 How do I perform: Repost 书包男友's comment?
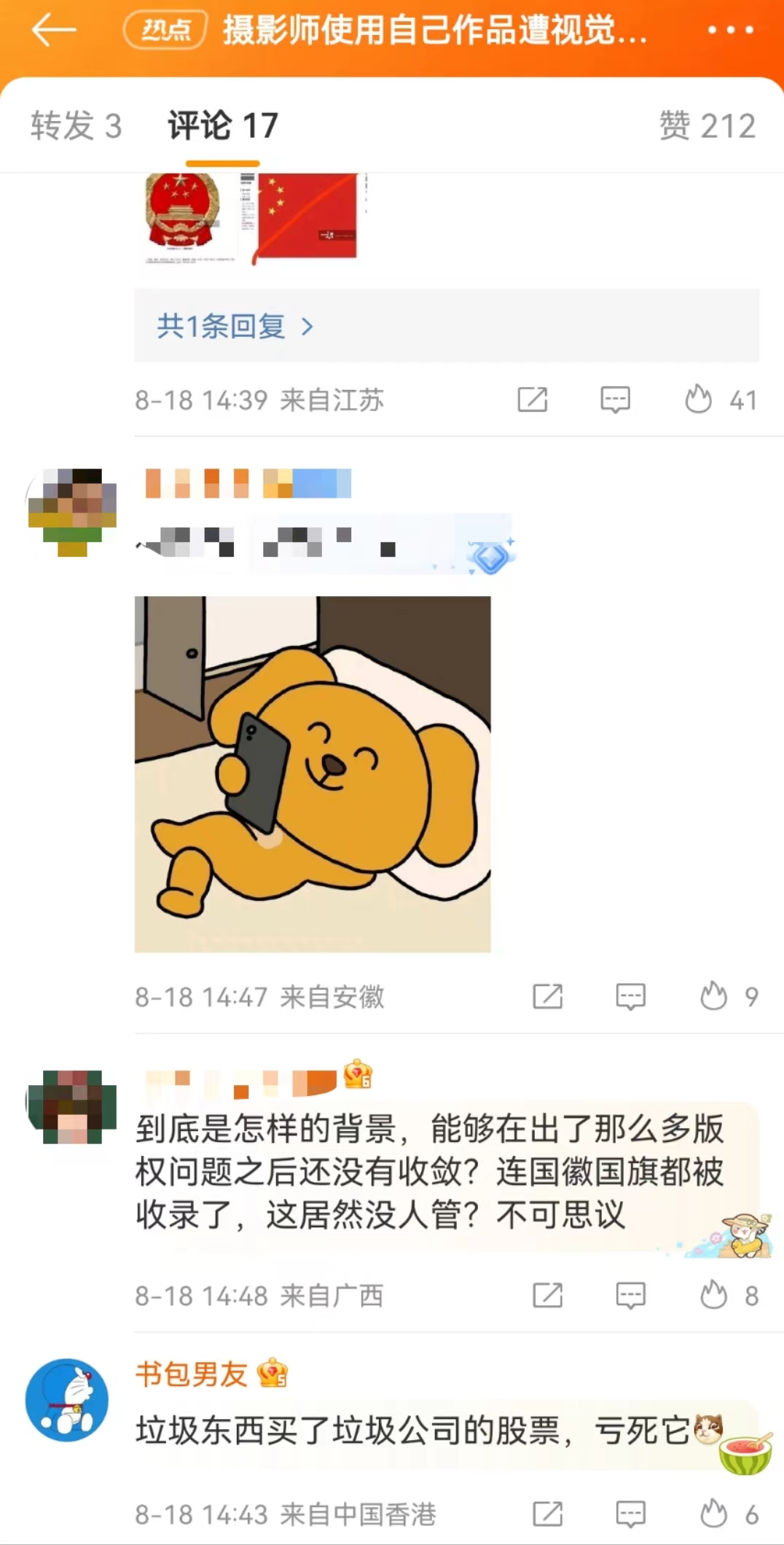(547, 1514)
